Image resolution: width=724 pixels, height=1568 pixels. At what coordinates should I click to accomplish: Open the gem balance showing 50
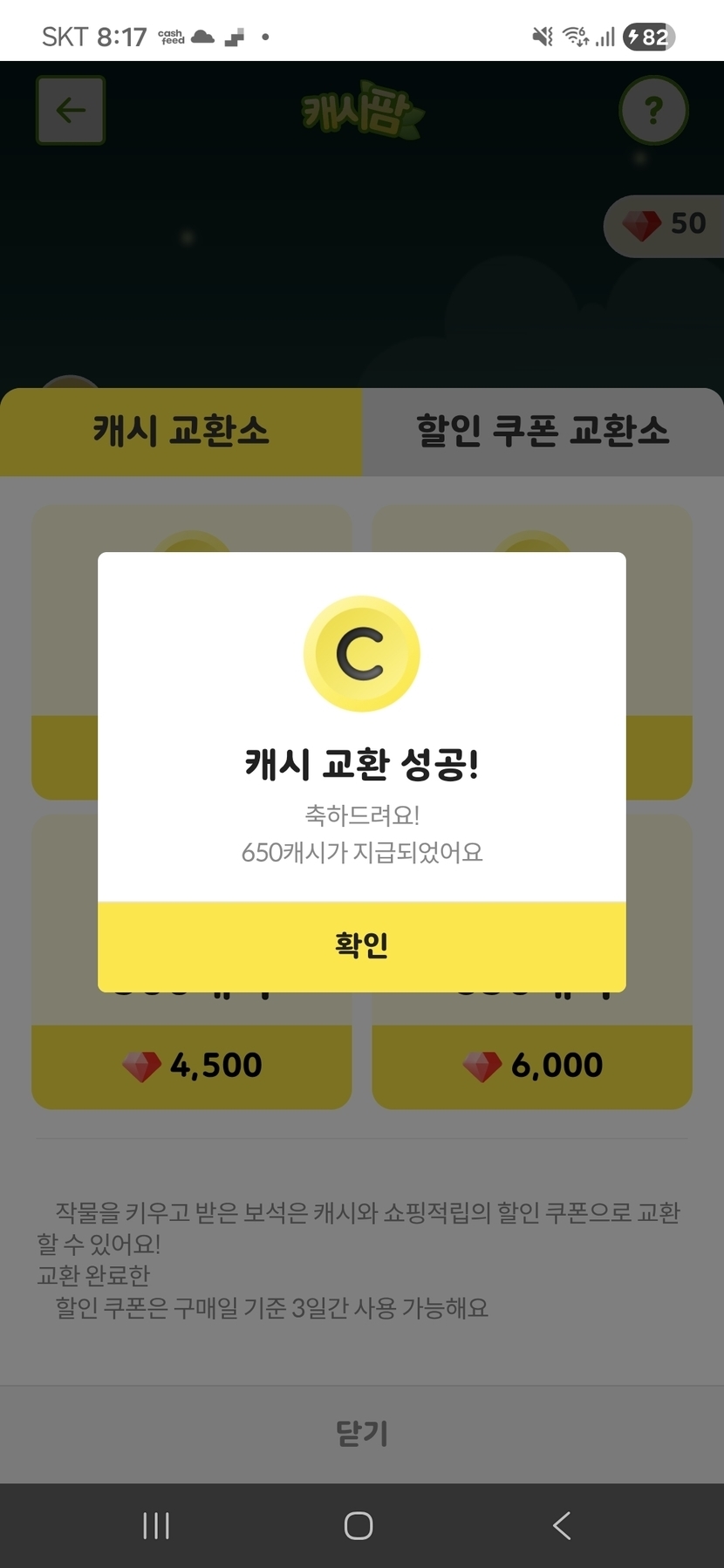pos(664,225)
